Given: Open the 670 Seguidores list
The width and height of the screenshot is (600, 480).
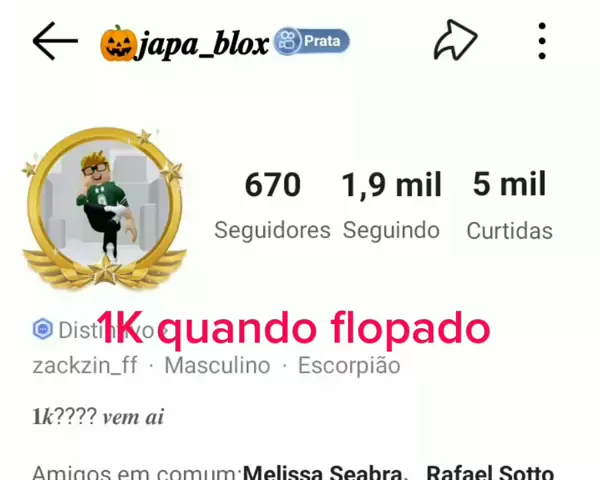Looking at the screenshot, I should coord(272,205).
